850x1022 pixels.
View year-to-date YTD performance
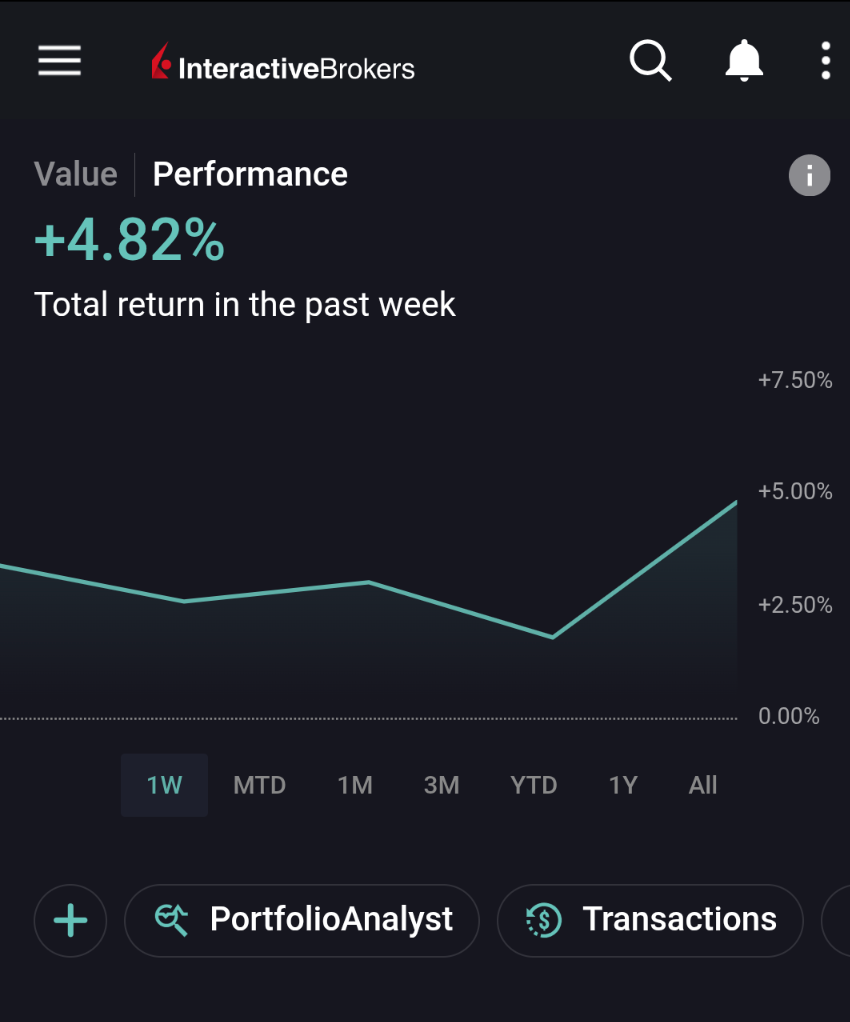click(534, 785)
